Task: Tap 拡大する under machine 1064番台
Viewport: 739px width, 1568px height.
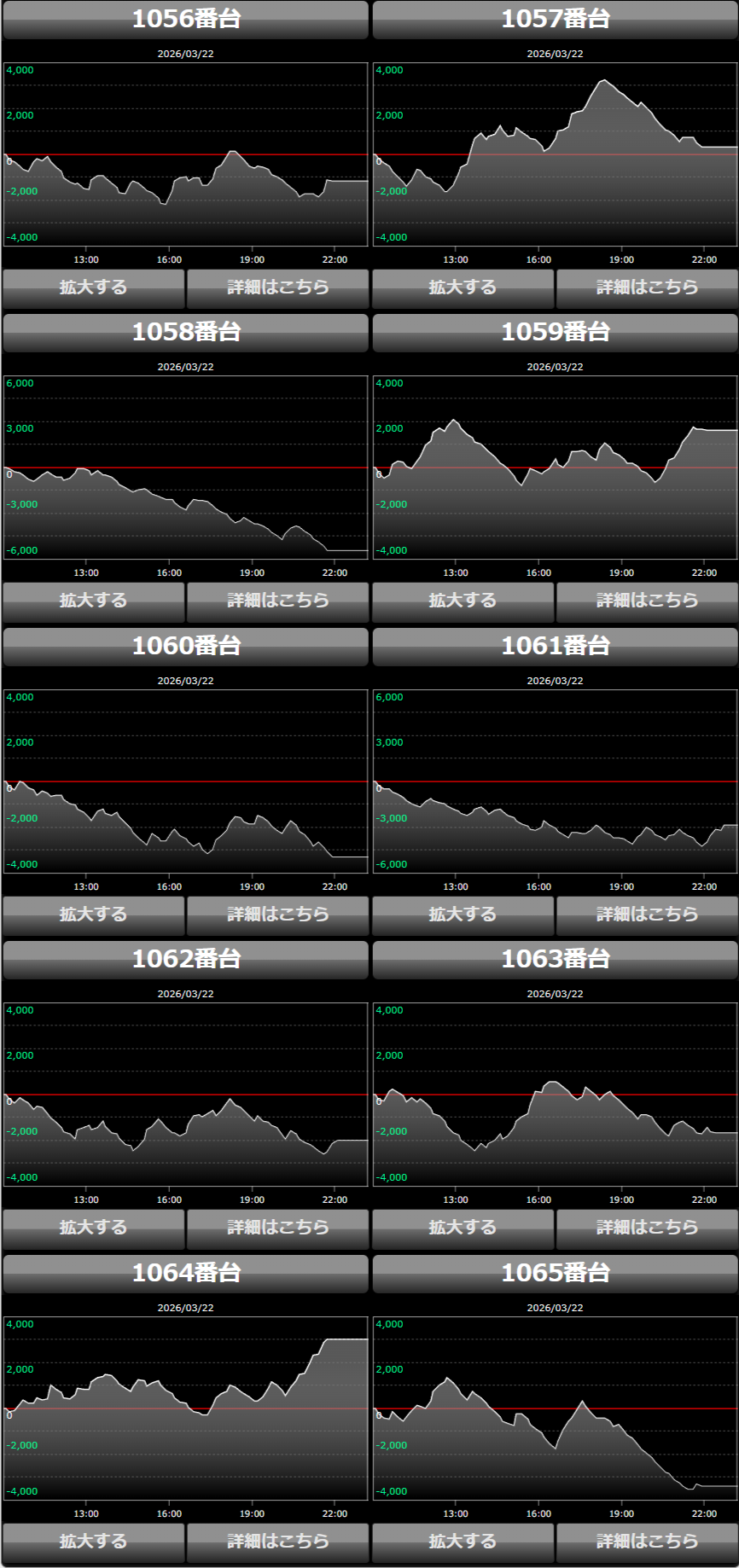Action: (93, 1542)
